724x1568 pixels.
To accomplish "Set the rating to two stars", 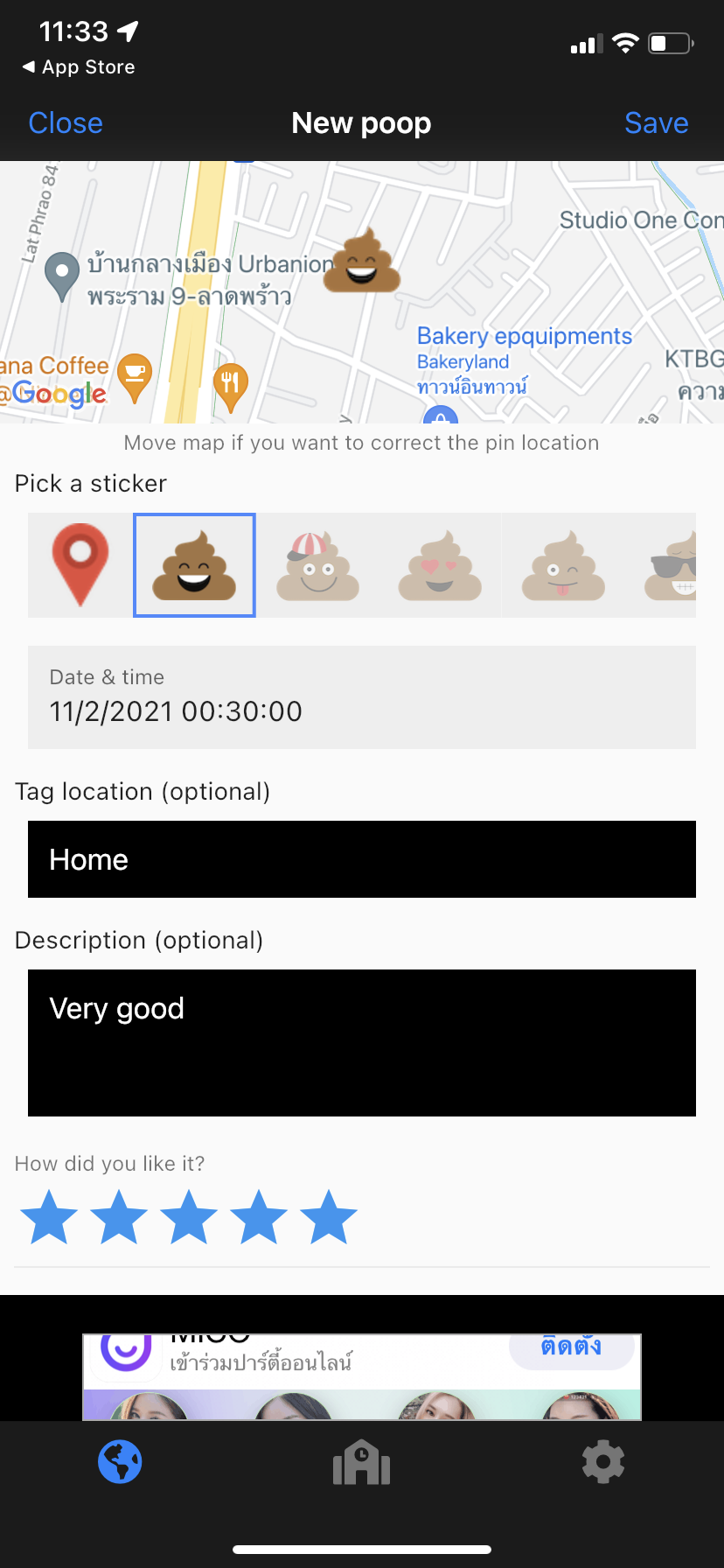I will pos(119,1217).
